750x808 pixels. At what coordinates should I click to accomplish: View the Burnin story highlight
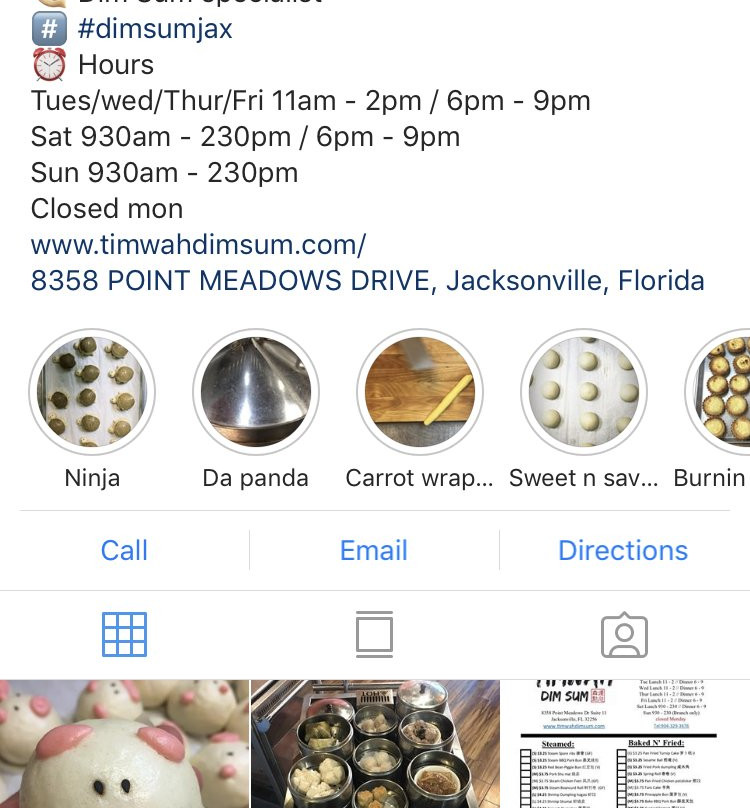720,391
